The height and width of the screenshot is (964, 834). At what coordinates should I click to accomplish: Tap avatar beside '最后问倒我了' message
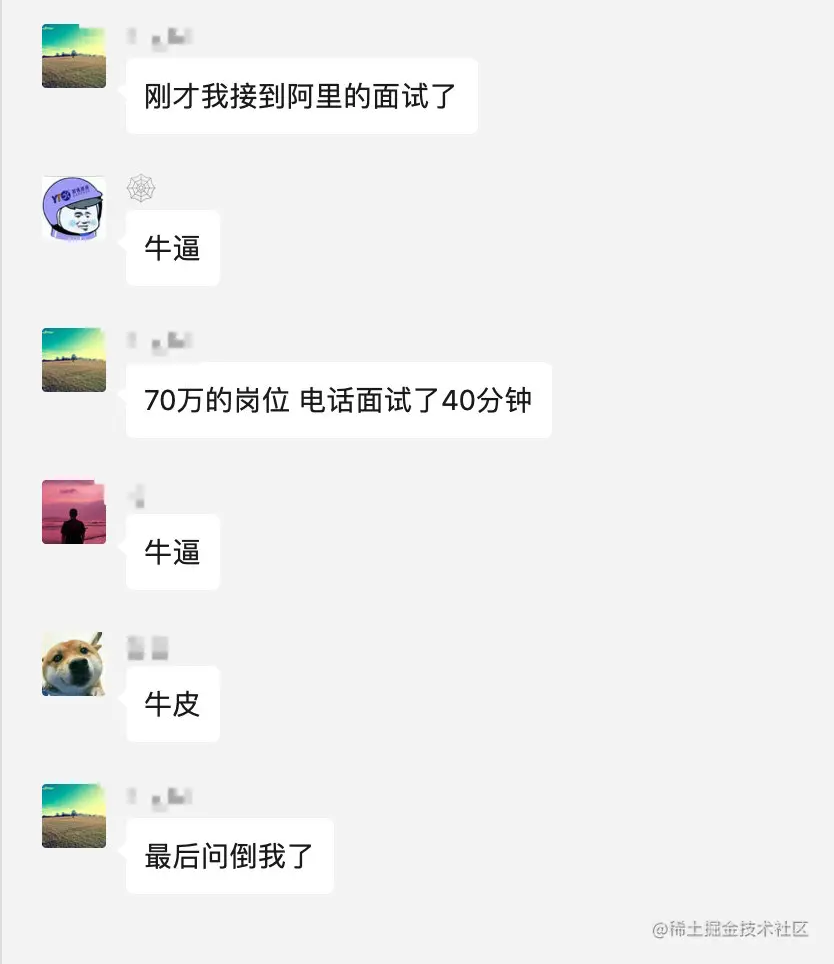(x=73, y=816)
